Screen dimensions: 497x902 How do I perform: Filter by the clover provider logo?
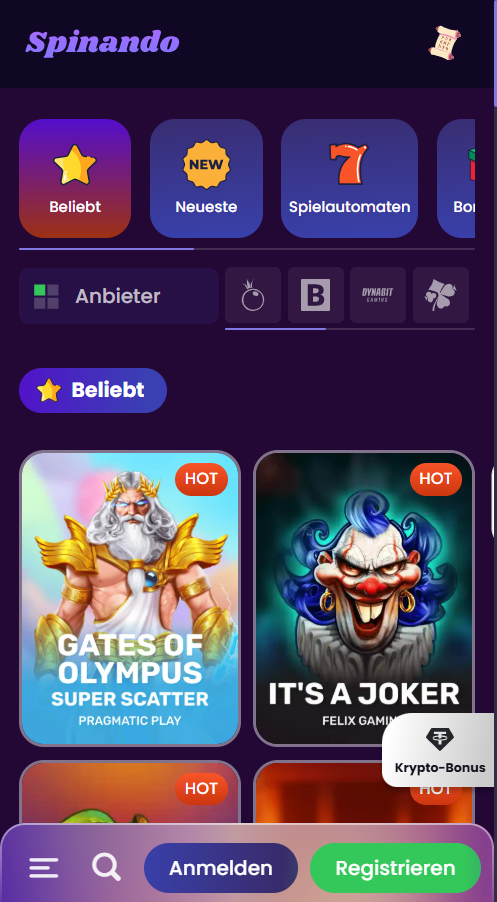click(x=441, y=295)
